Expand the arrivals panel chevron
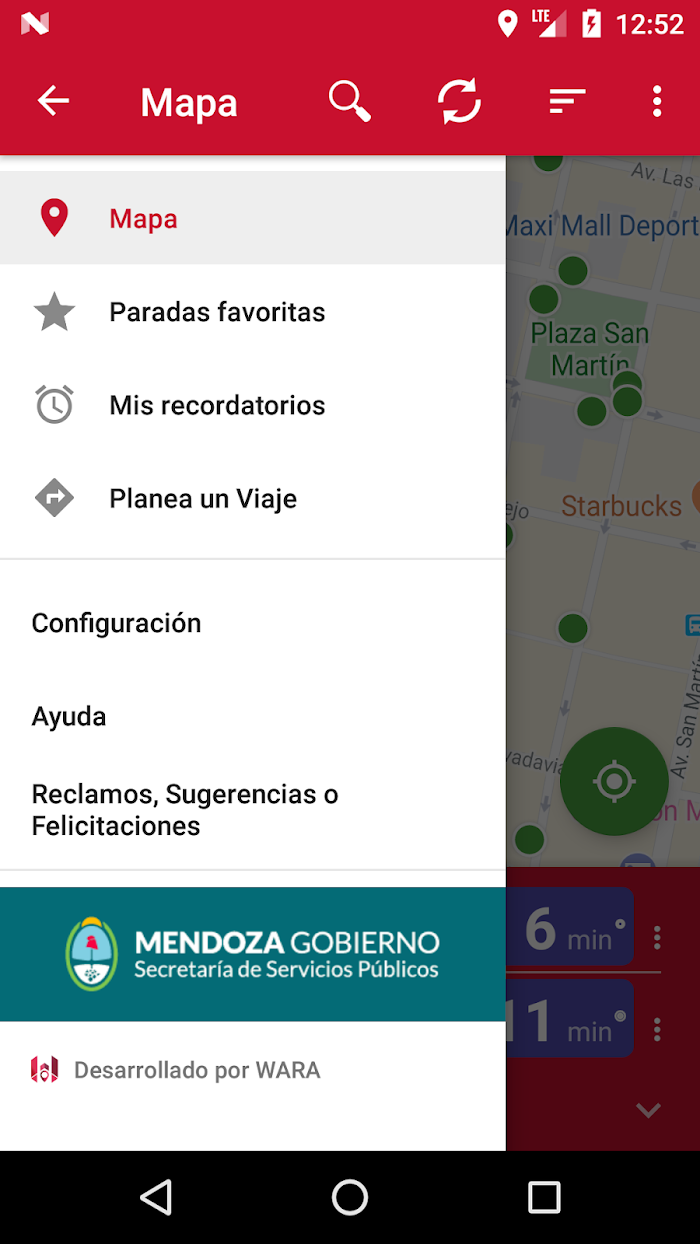The height and width of the screenshot is (1244, 700). point(648,1109)
